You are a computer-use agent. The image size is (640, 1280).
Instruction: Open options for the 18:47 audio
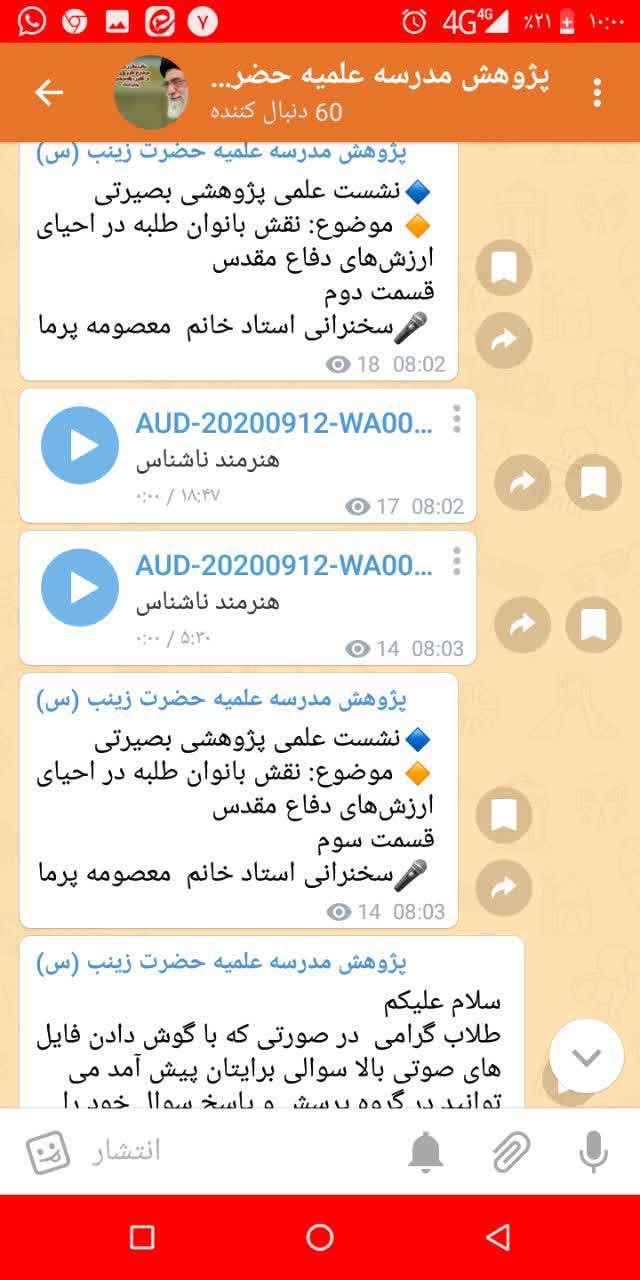[x=457, y=419]
